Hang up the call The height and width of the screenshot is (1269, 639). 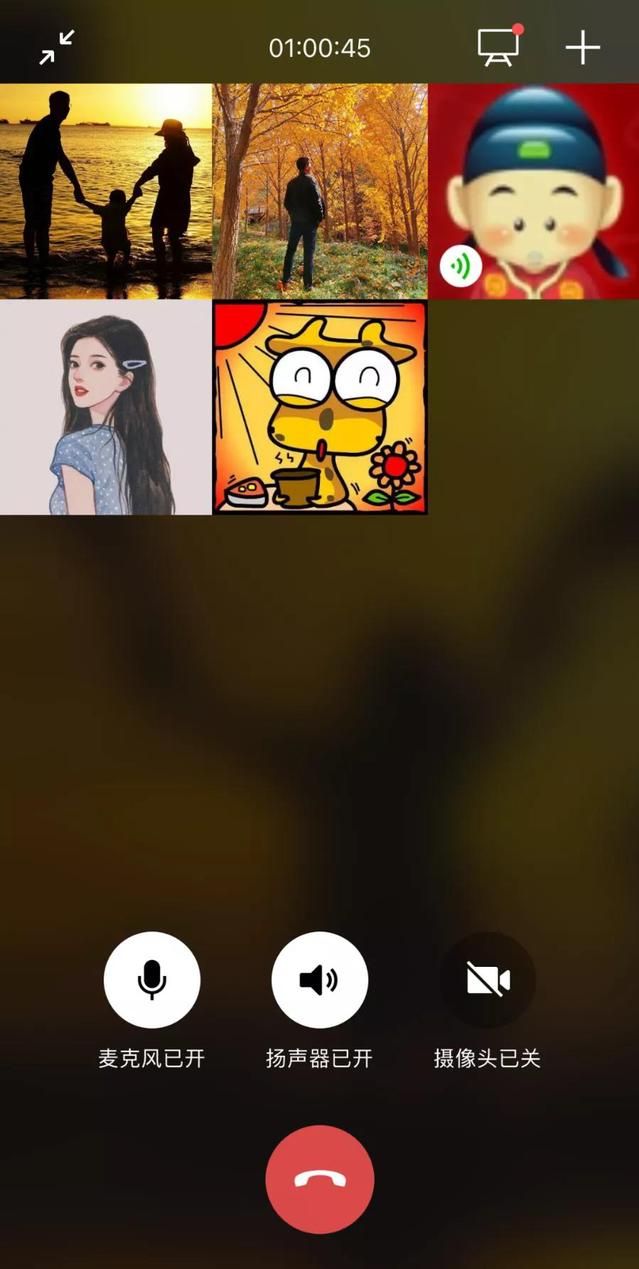(320, 1180)
